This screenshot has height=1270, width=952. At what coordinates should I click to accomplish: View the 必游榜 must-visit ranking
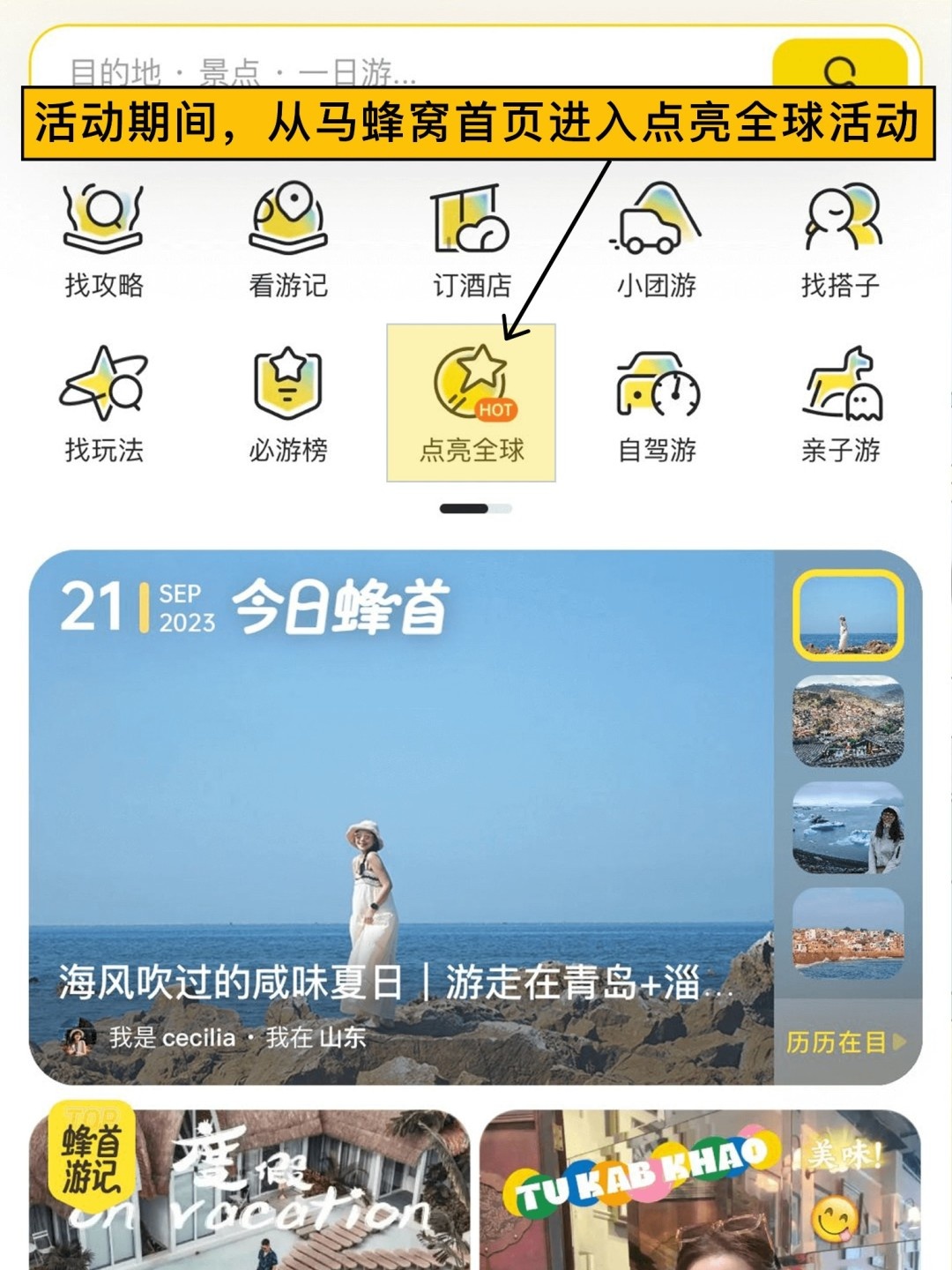coord(288,403)
